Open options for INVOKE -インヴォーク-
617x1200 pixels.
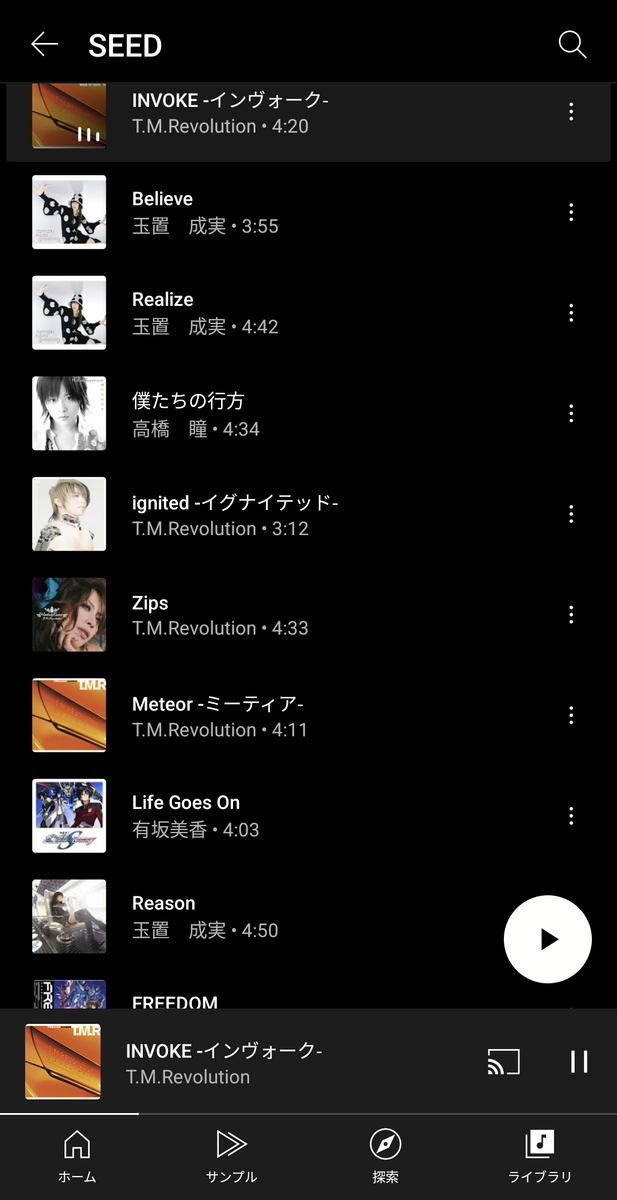571,112
